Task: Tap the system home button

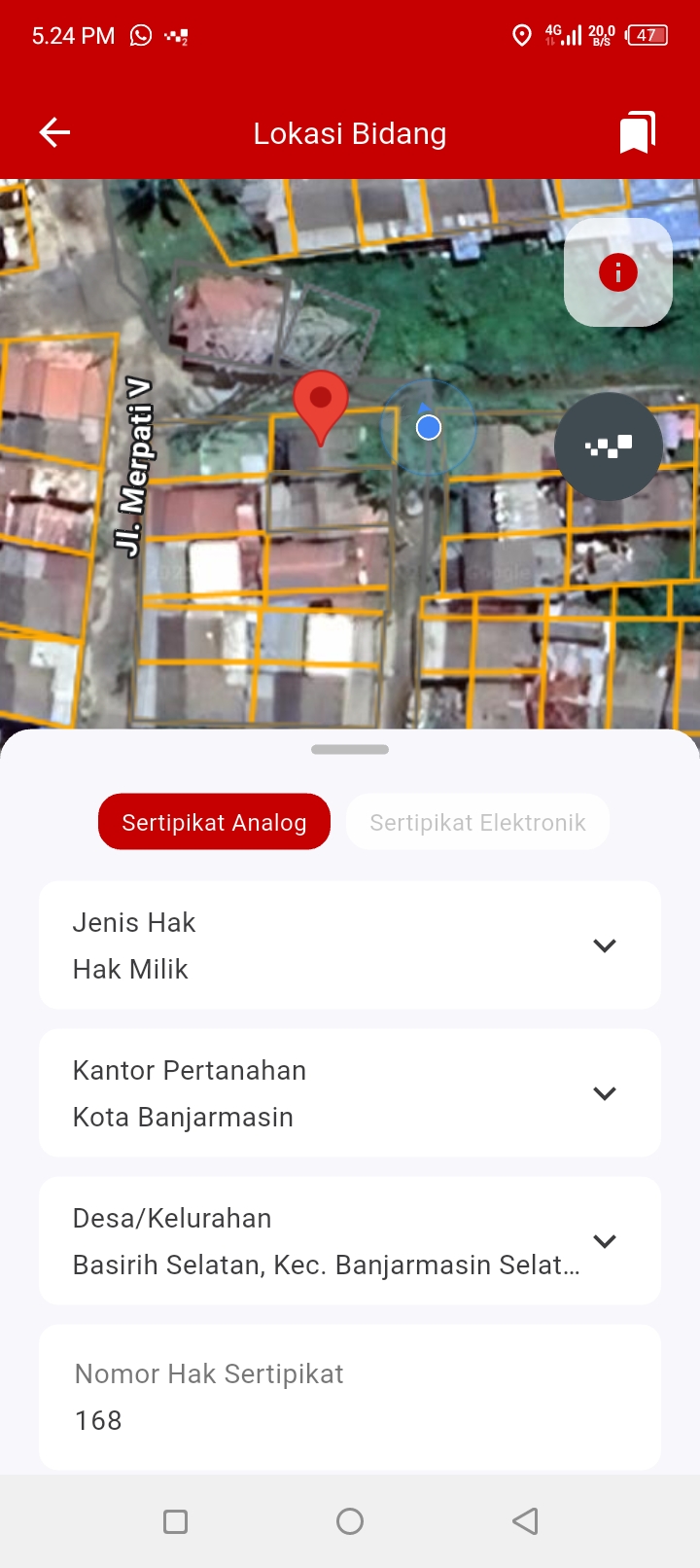Action: pyautogui.click(x=350, y=1521)
